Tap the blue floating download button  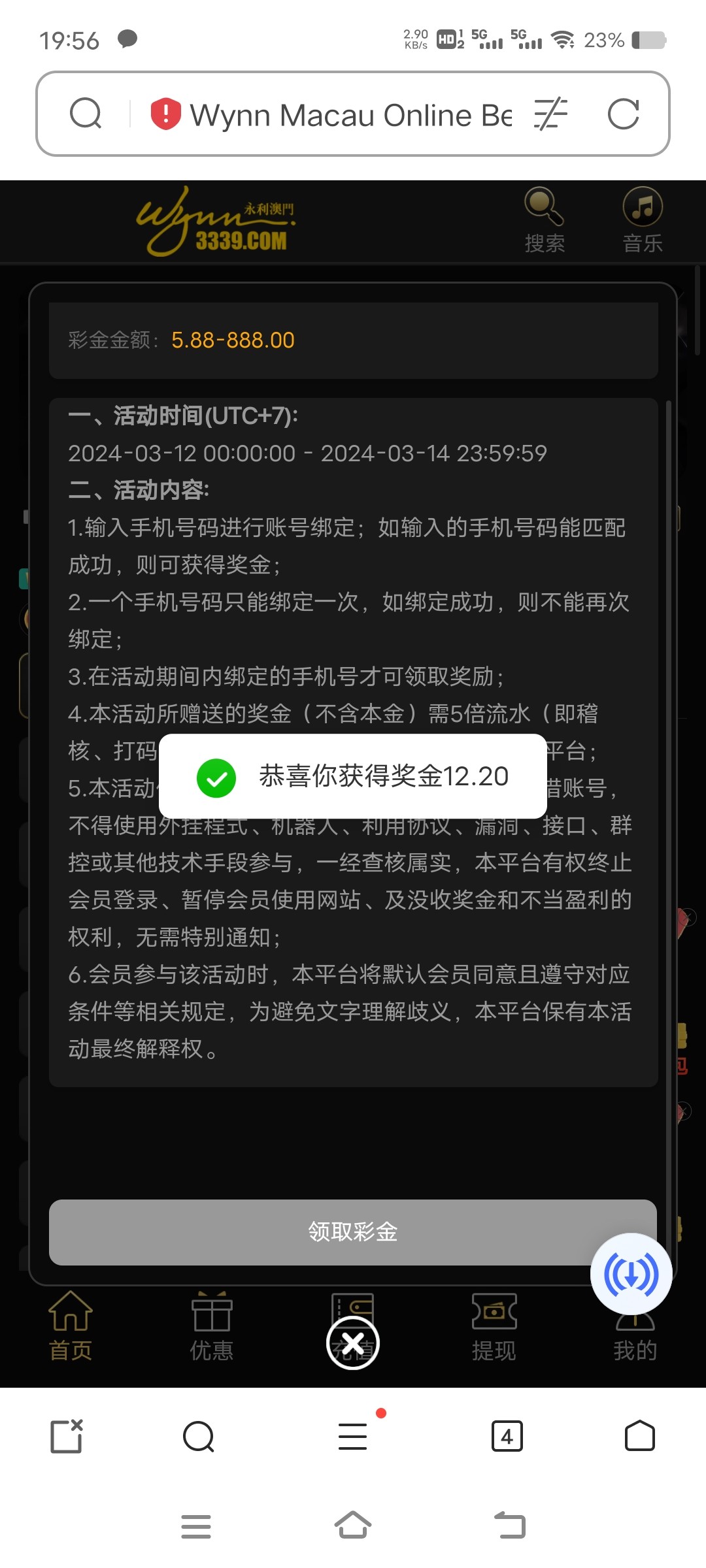coord(631,1274)
